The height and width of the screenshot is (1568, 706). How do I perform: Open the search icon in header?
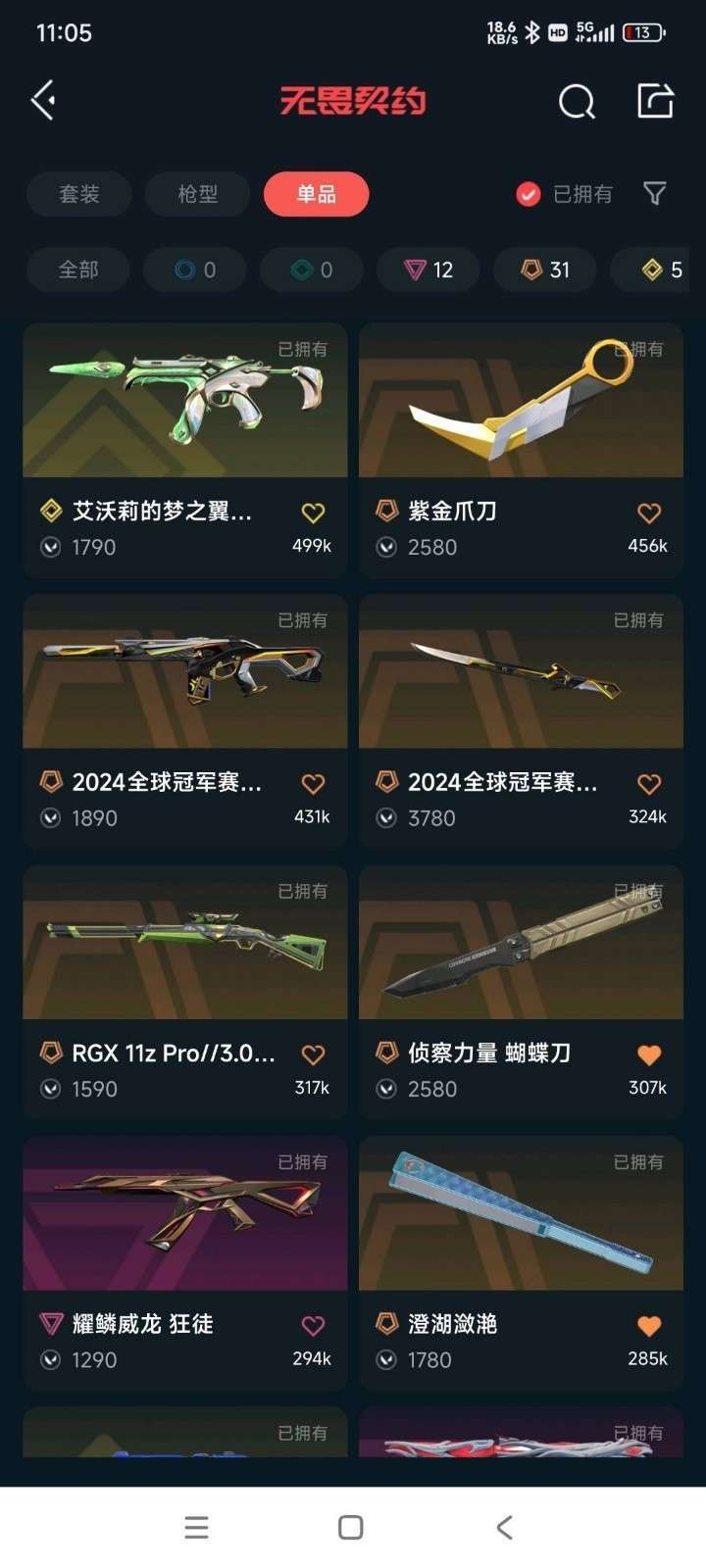[x=577, y=101]
